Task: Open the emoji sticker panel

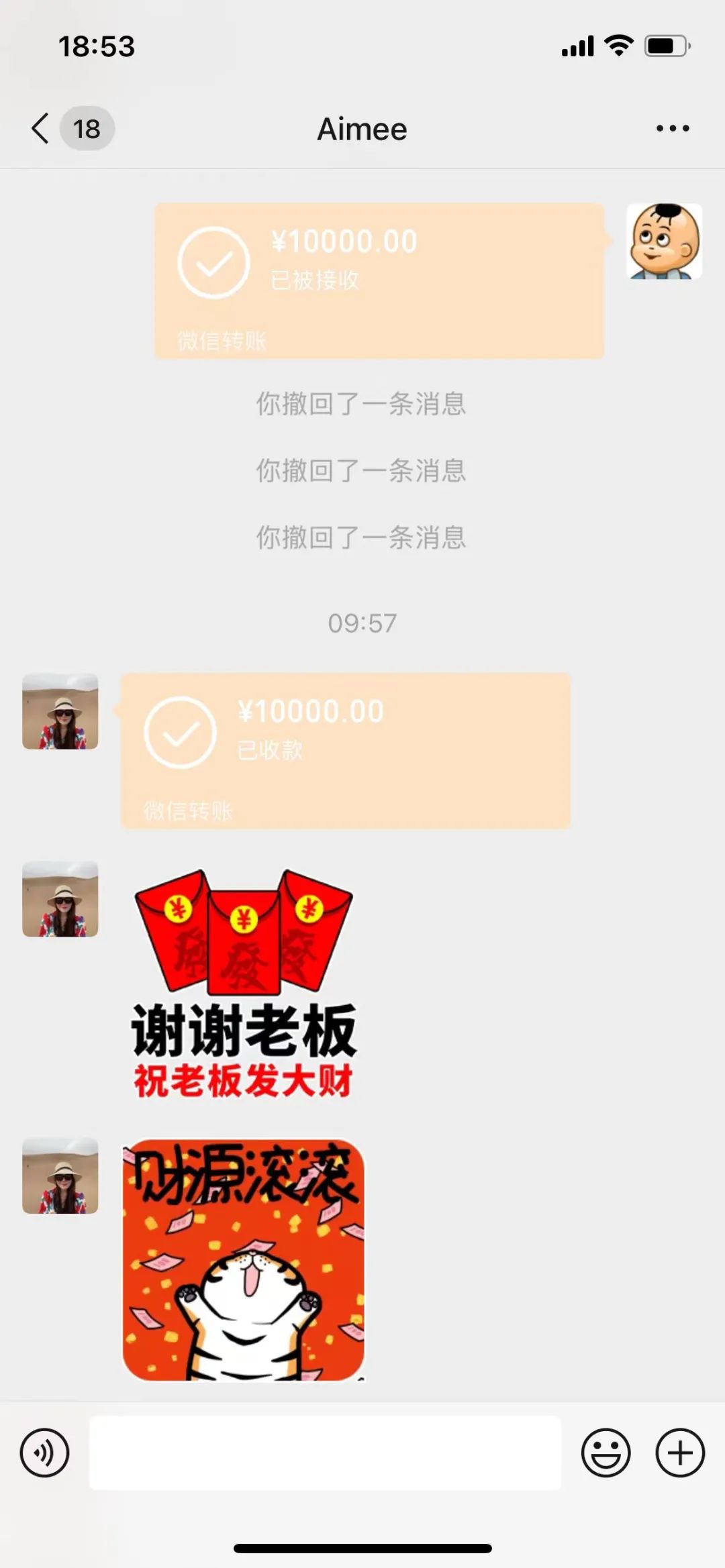Action: 606,1453
